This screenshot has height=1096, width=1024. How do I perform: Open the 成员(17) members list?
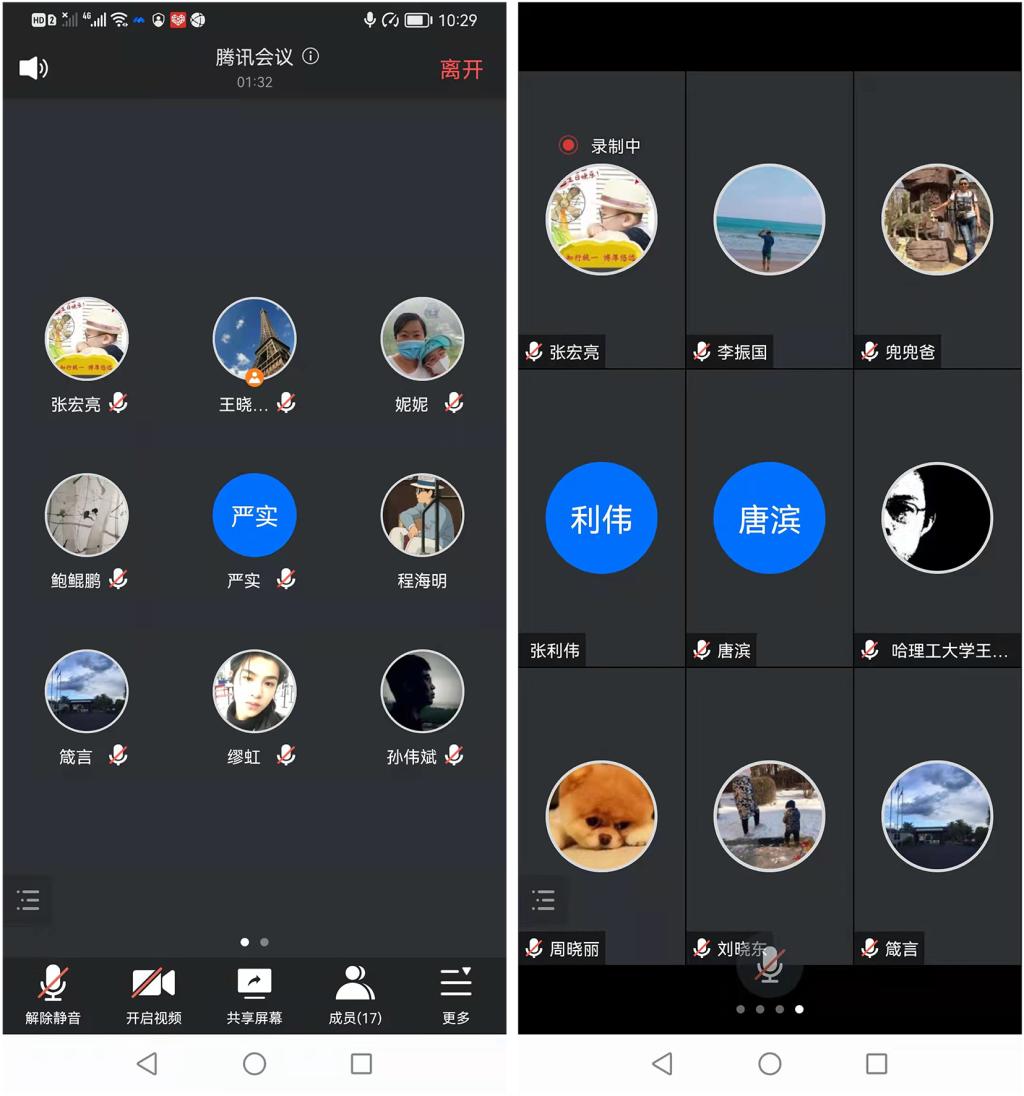tap(355, 995)
